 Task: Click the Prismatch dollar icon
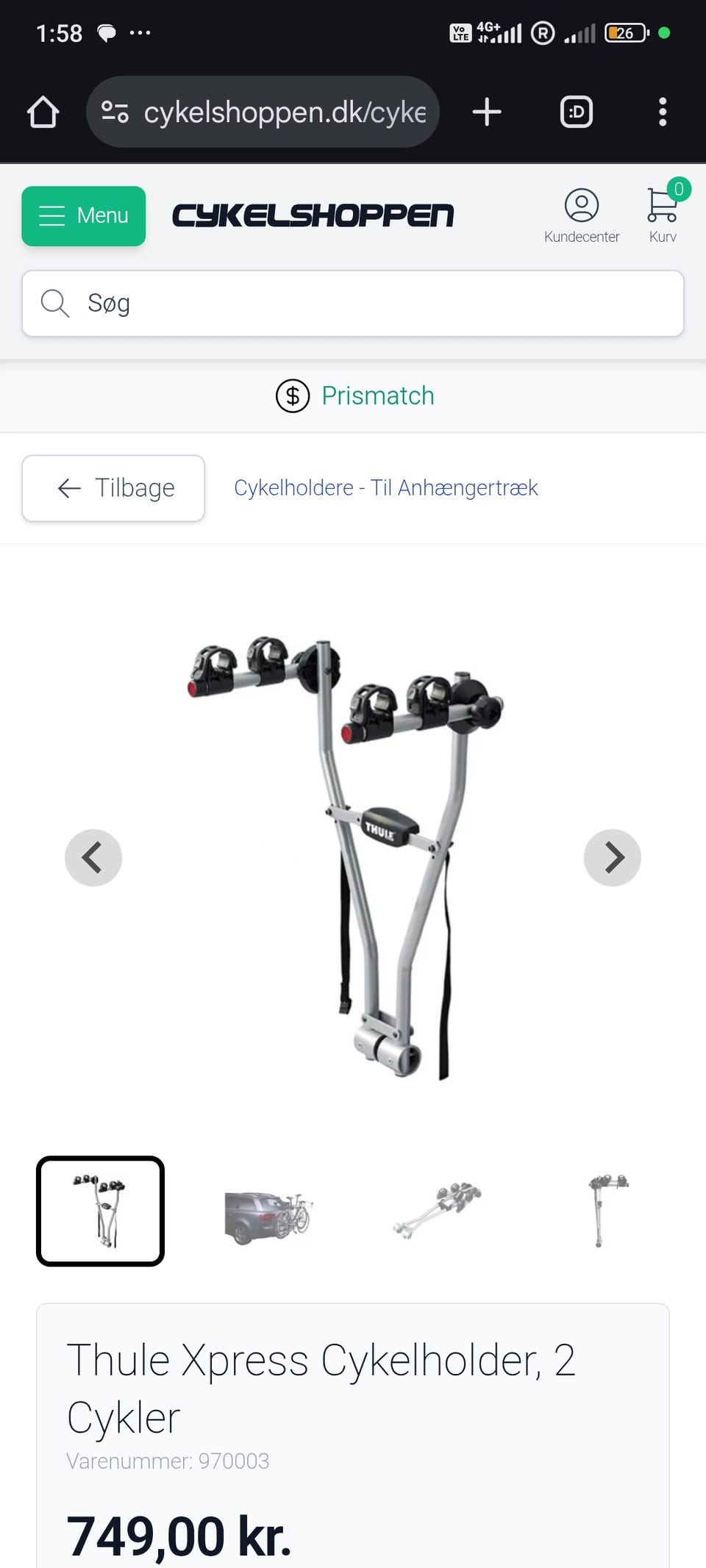tap(293, 396)
